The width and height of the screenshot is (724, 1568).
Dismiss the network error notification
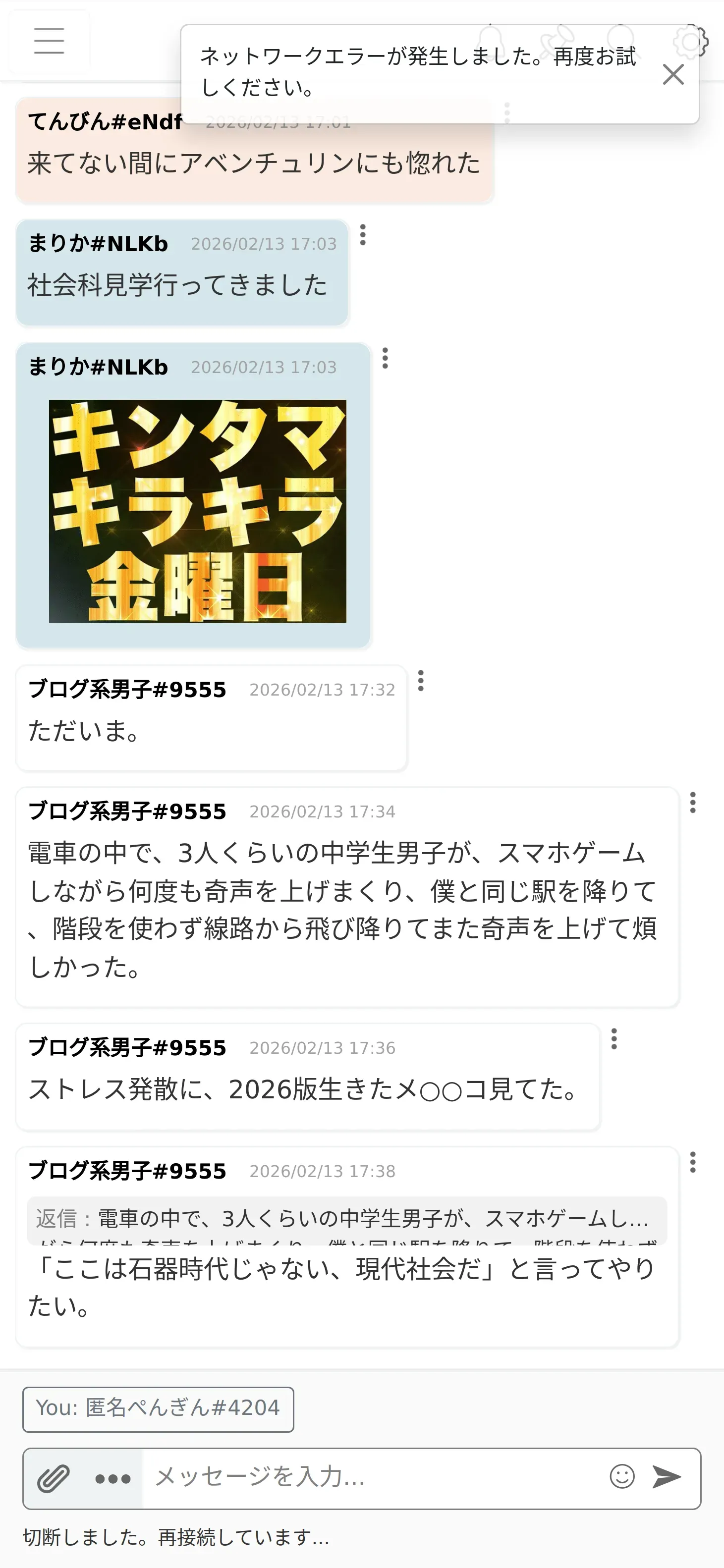(673, 74)
